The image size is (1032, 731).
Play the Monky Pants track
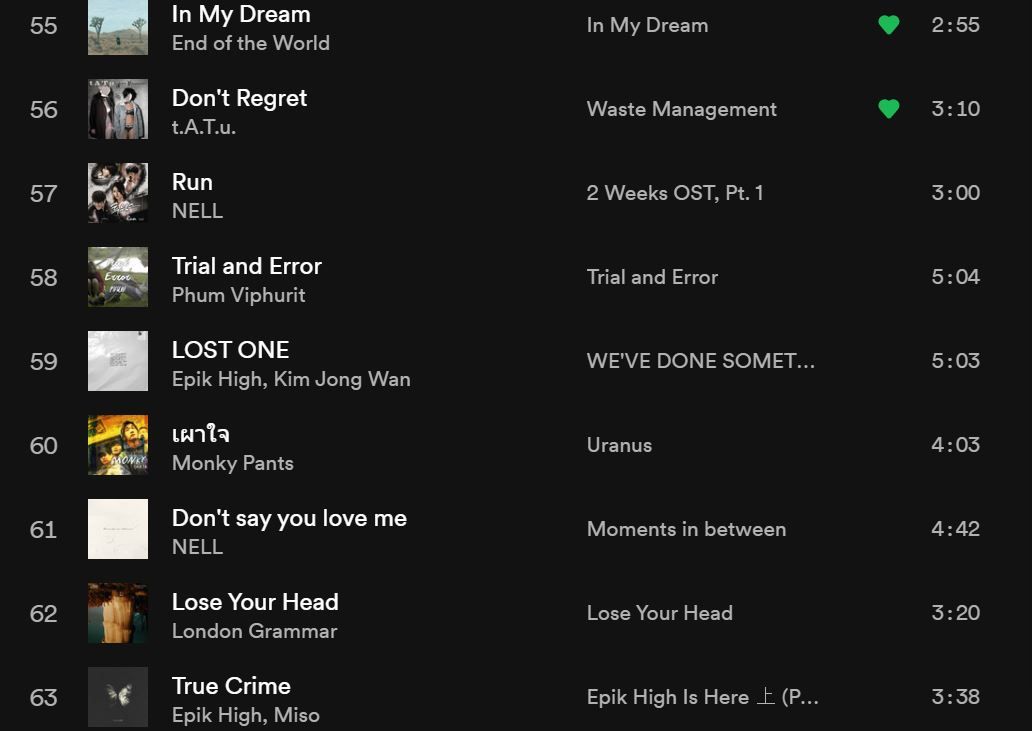tap(200, 434)
